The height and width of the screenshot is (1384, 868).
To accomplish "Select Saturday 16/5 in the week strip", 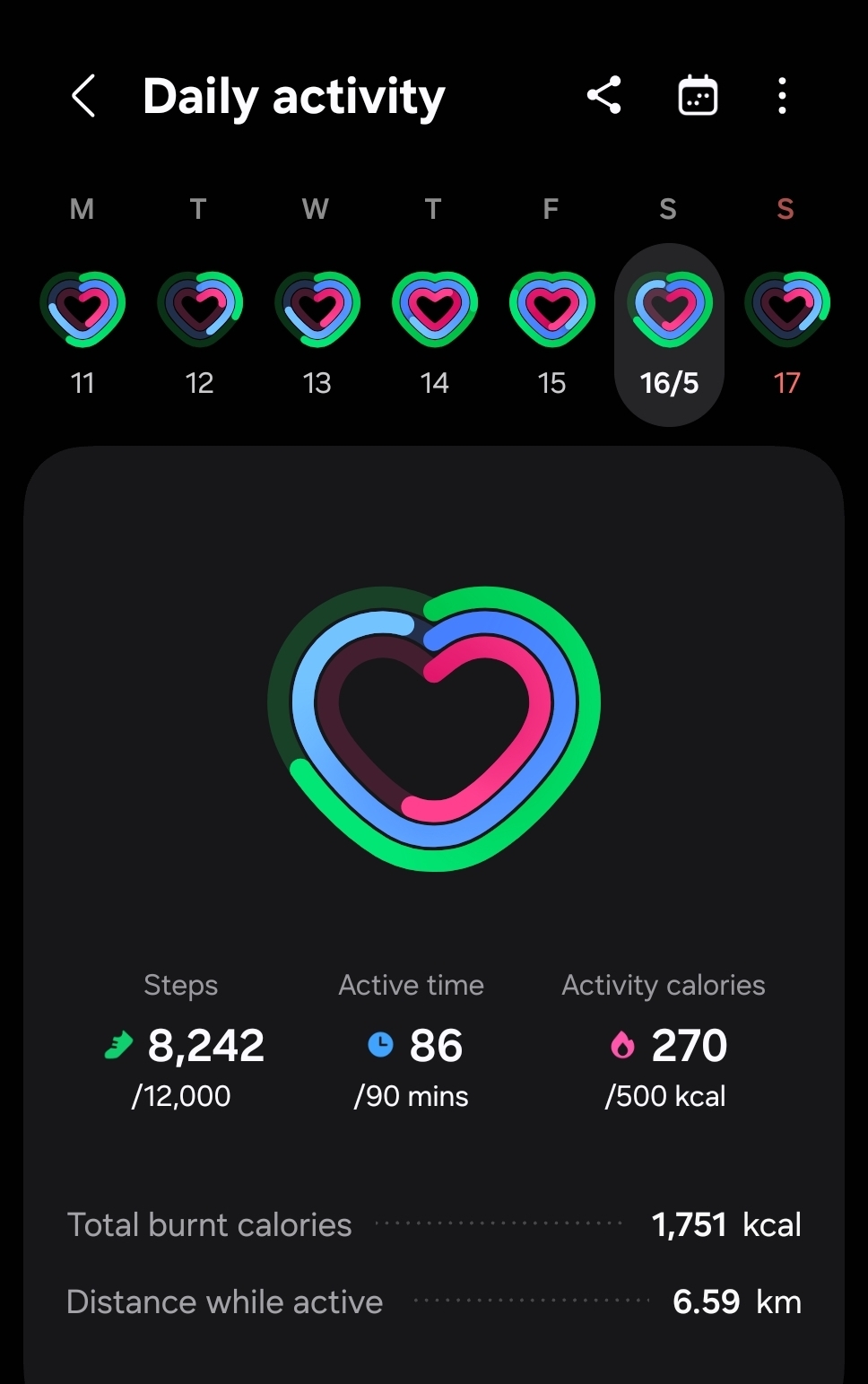I will coord(670,335).
